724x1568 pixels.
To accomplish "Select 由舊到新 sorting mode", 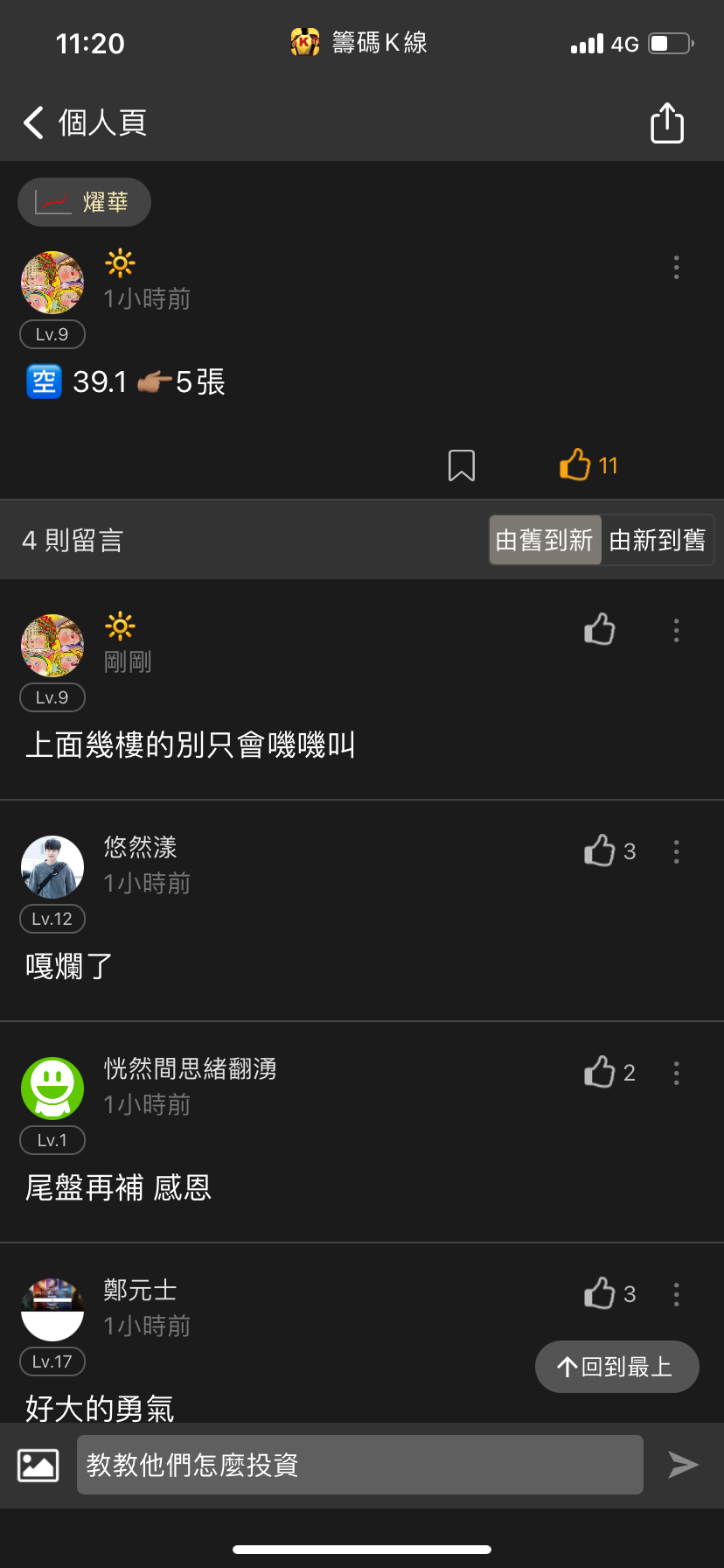I will (x=544, y=540).
